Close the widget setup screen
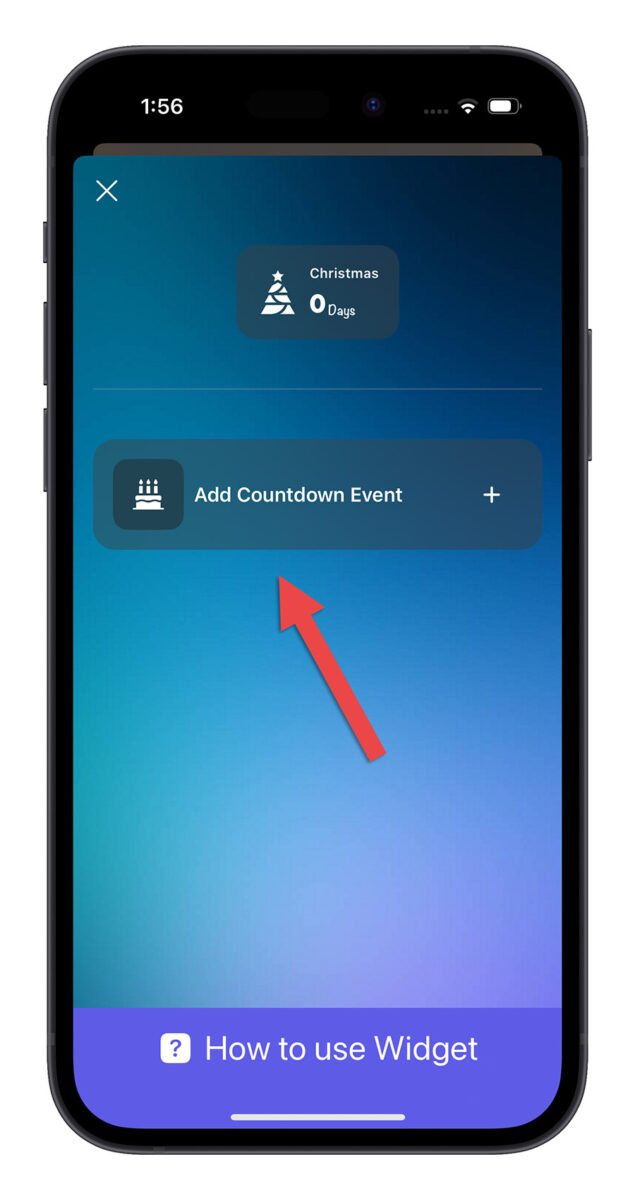The height and width of the screenshot is (1200, 635). point(107,191)
